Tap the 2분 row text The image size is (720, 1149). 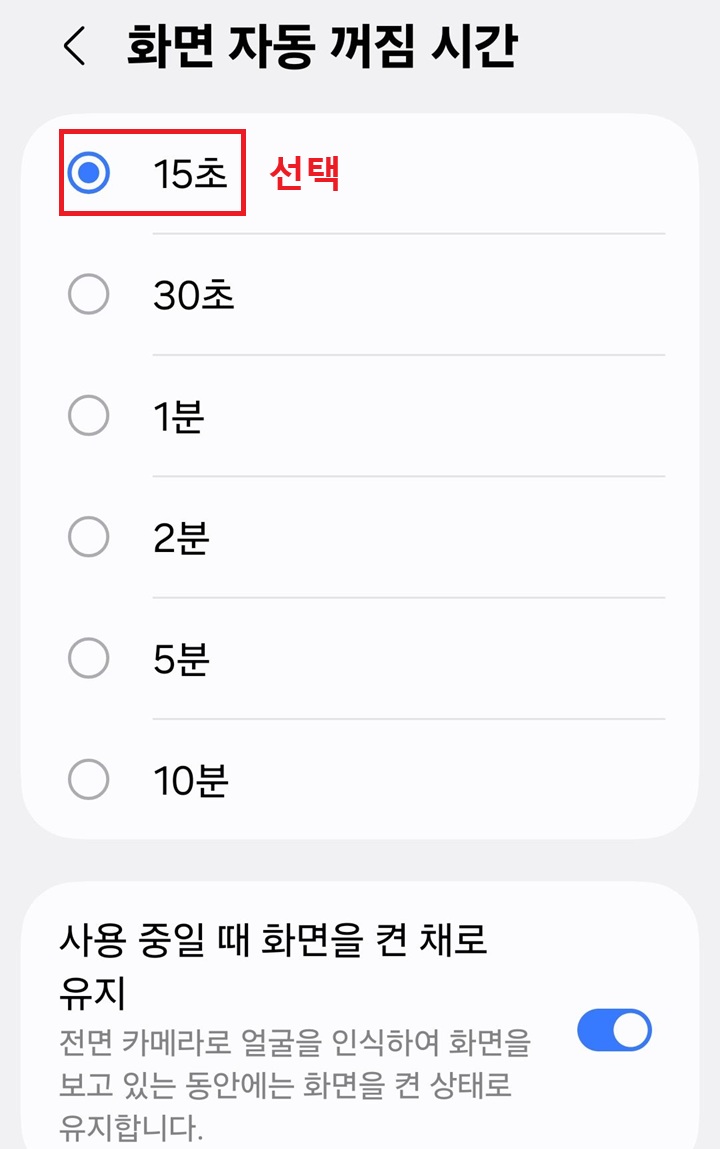pyautogui.click(x=180, y=537)
